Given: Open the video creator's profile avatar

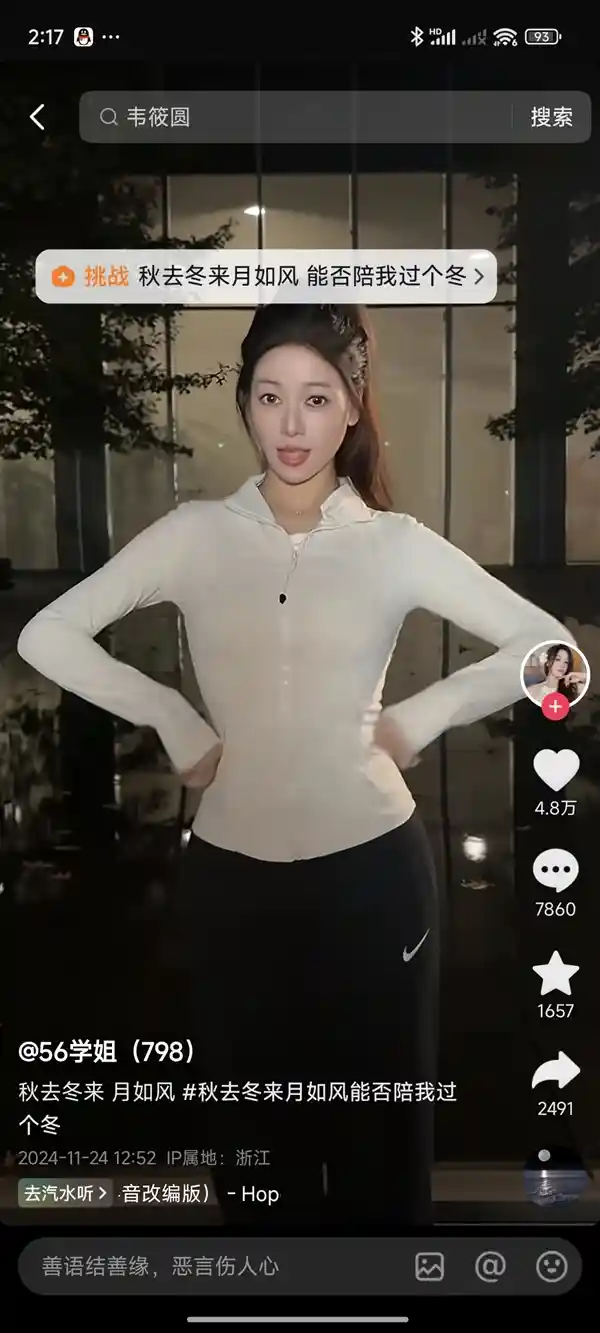Looking at the screenshot, I should point(555,673).
